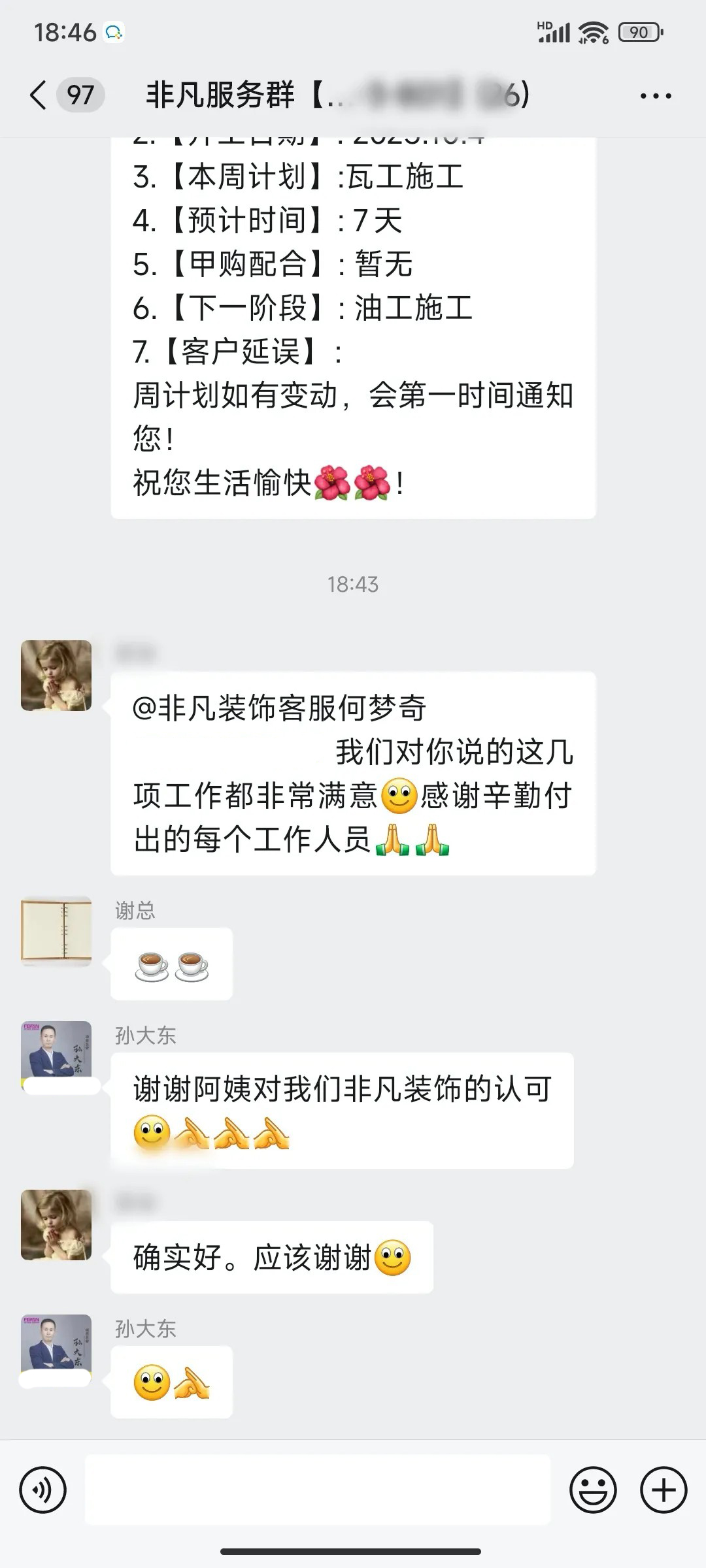Open the avatar beside the @非凡装饰客服何梦奇 message

click(56, 676)
